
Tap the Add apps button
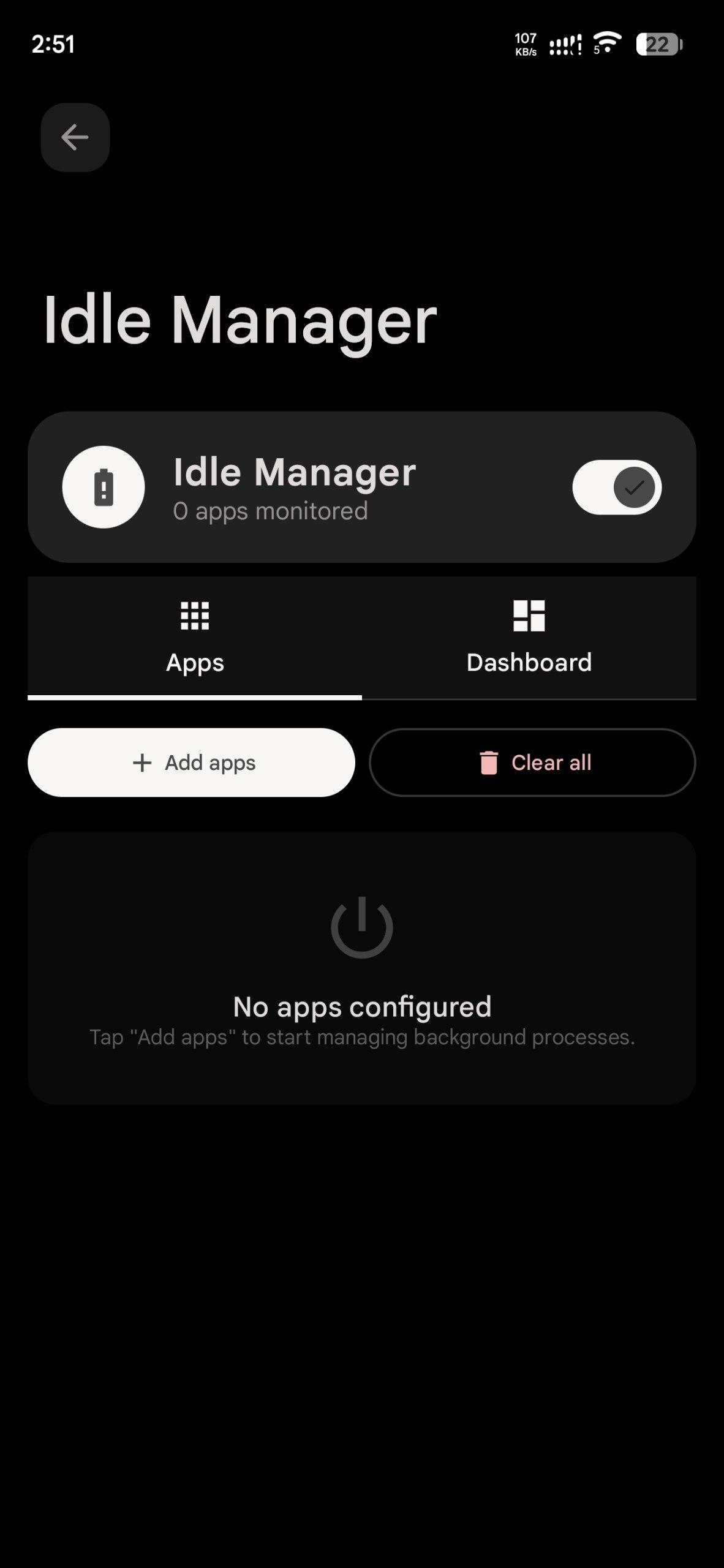(191, 763)
